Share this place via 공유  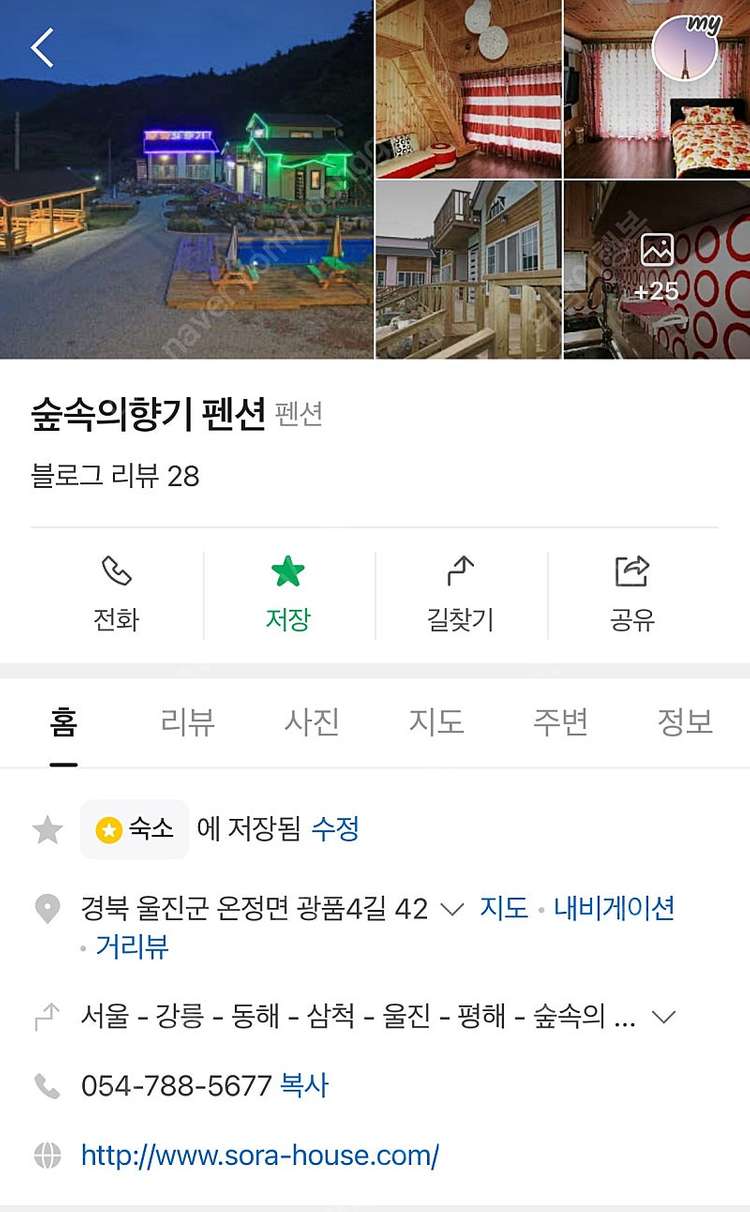pyautogui.click(x=632, y=595)
